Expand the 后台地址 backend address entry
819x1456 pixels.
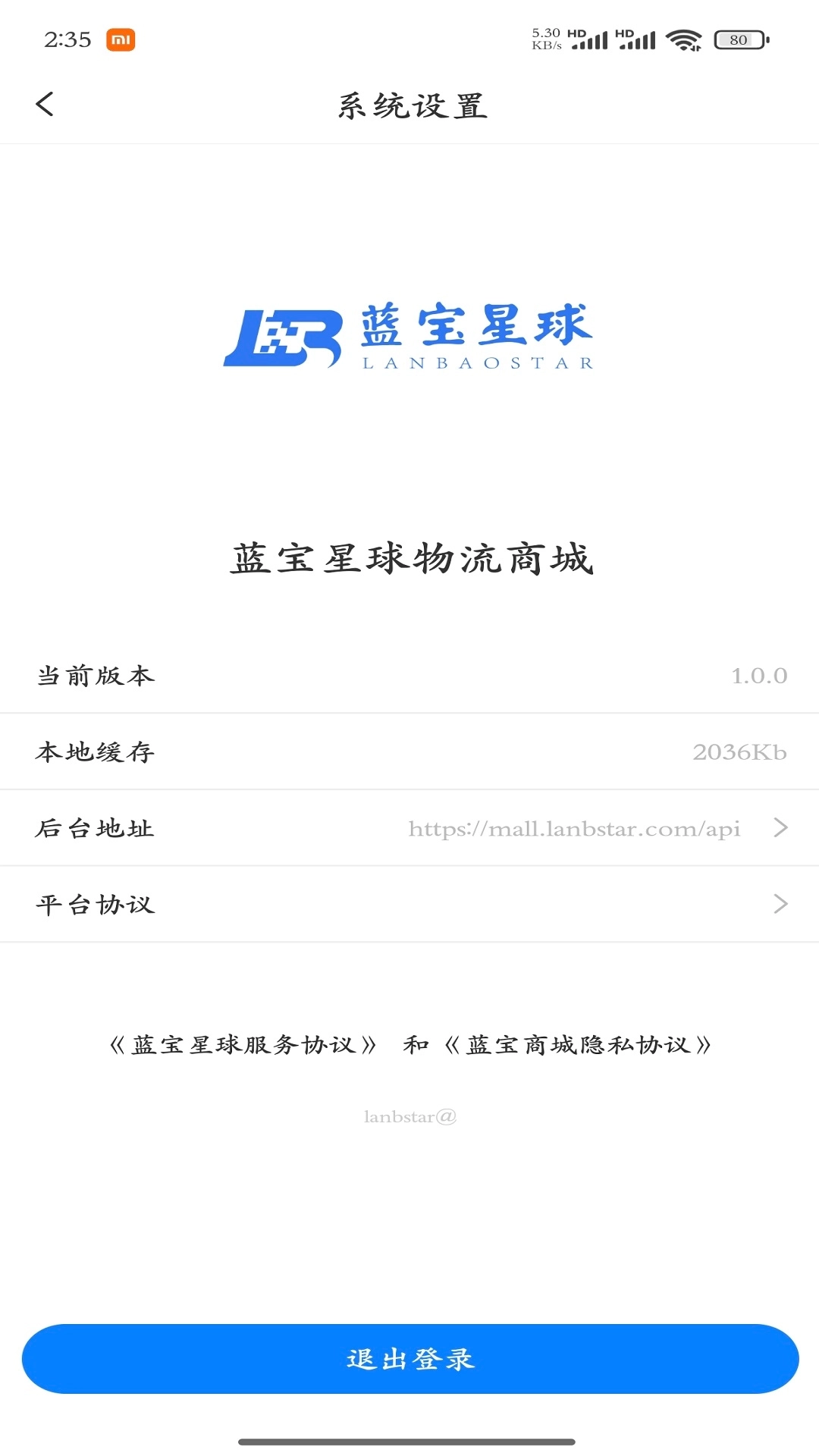(409, 828)
